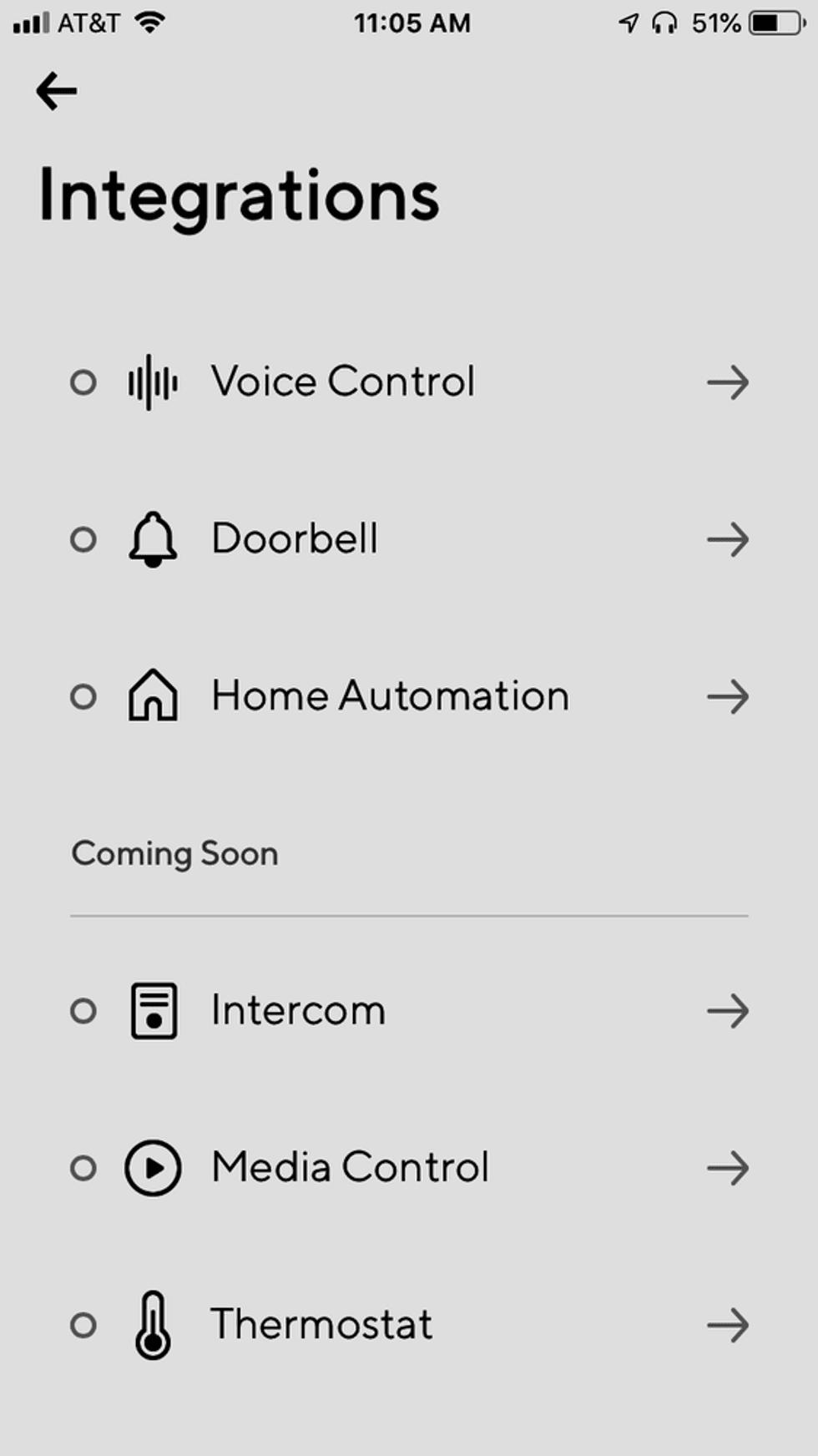Select the Voice Control waveform icon
Image resolution: width=818 pixels, height=1456 pixels.
point(153,382)
